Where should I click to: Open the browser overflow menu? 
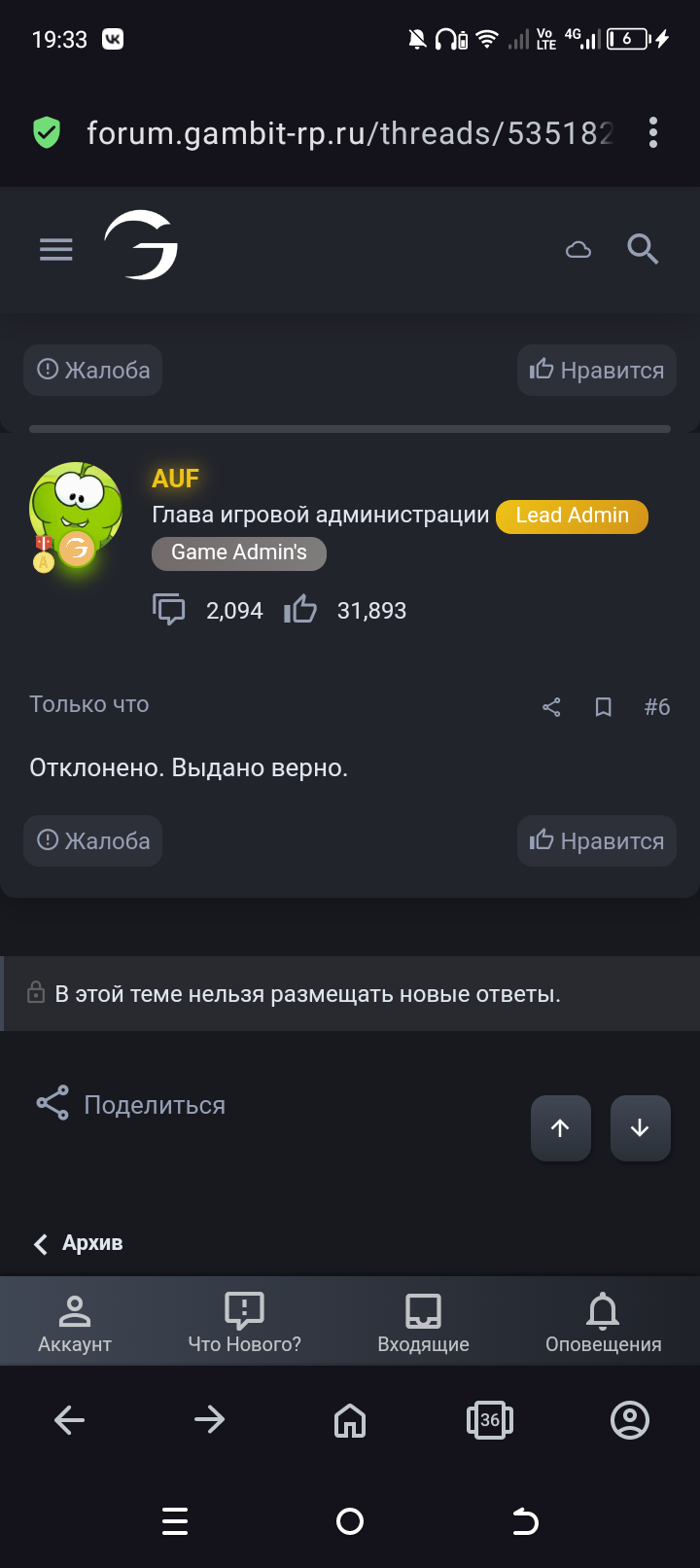pos(653,132)
